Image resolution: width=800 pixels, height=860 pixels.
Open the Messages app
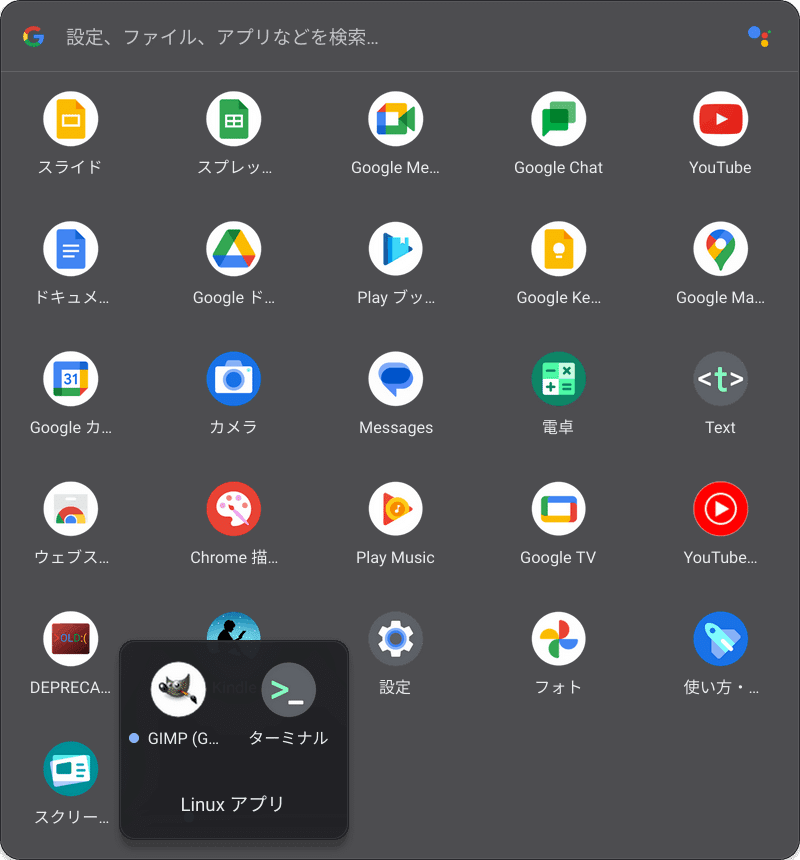pyautogui.click(x=395, y=379)
